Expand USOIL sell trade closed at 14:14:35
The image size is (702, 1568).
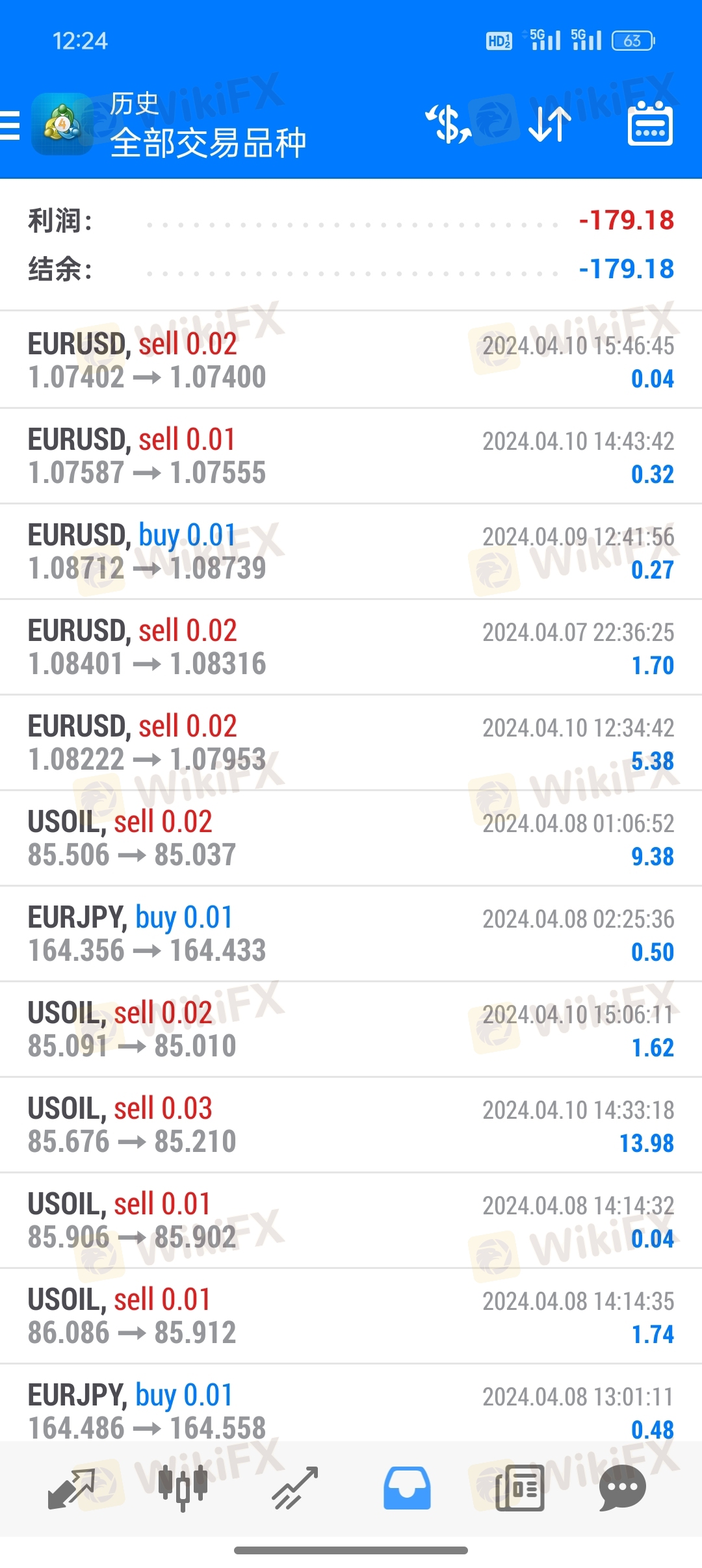(x=351, y=1316)
